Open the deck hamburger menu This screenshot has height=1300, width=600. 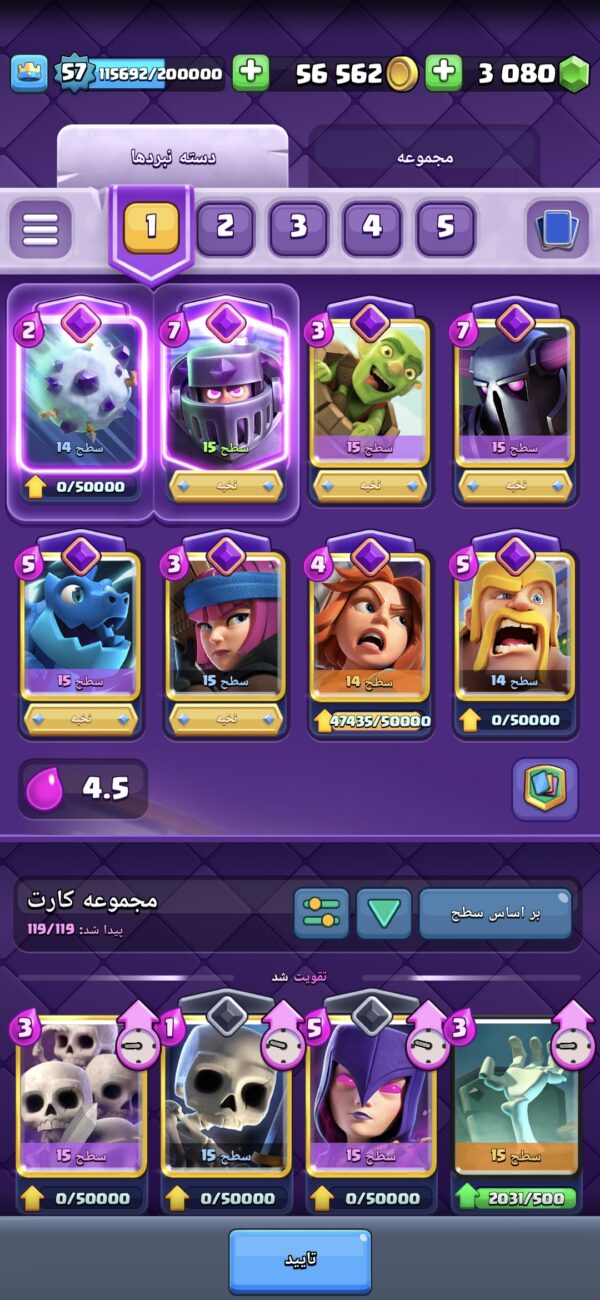41,229
